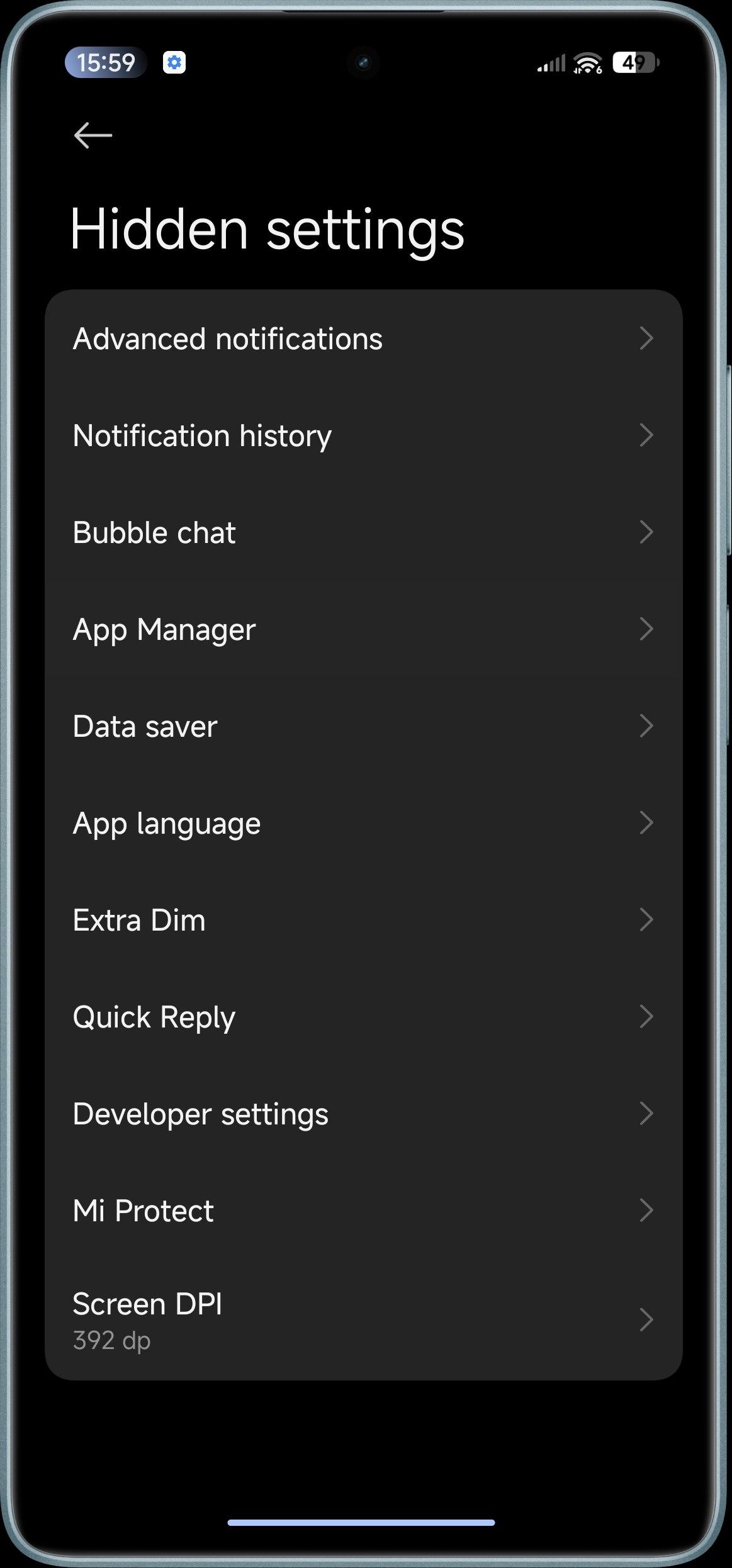Select App language

(364, 823)
